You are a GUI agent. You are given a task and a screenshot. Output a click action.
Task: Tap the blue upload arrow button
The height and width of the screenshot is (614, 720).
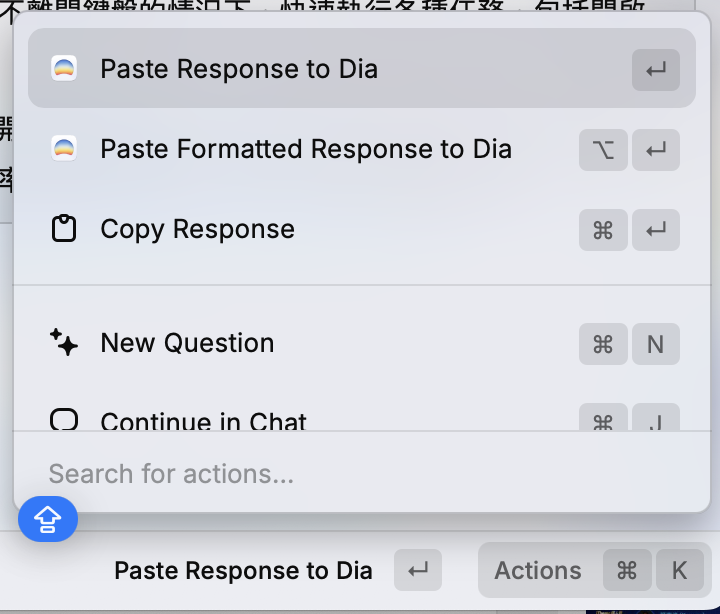pos(48,519)
